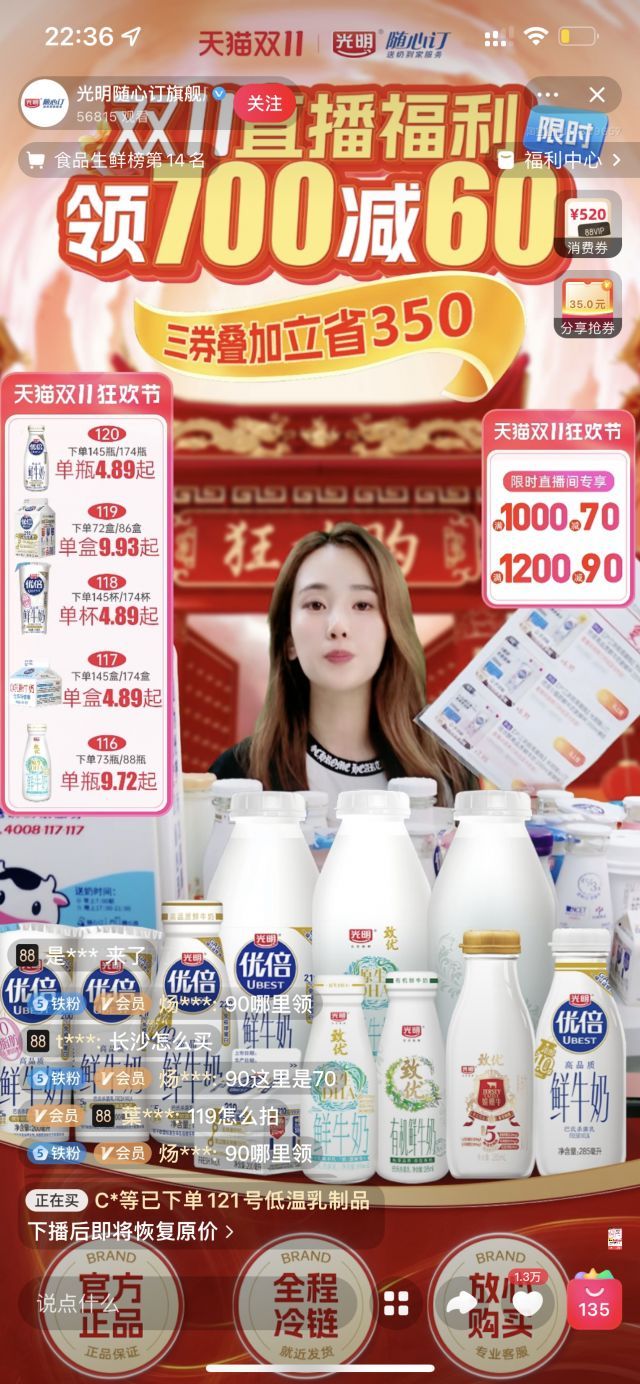The height and width of the screenshot is (1384, 640).
Task: Open the shopping bag with 135 items
Action: pyautogui.click(x=593, y=1303)
